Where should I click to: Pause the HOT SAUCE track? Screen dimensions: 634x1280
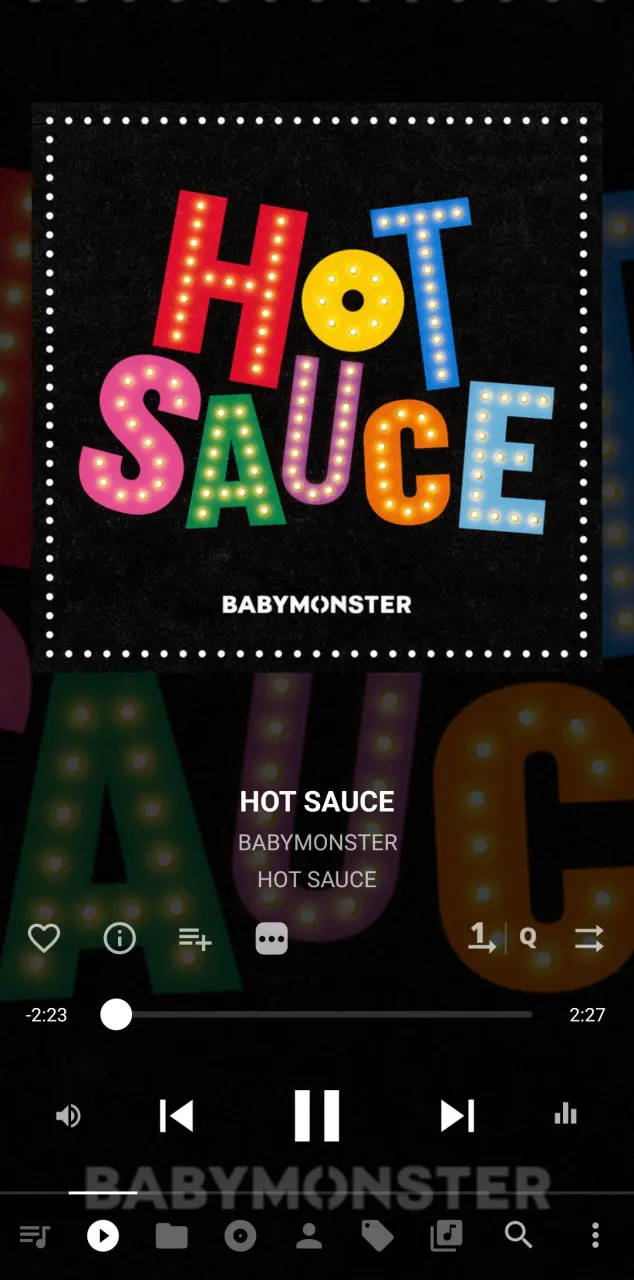click(x=317, y=1115)
